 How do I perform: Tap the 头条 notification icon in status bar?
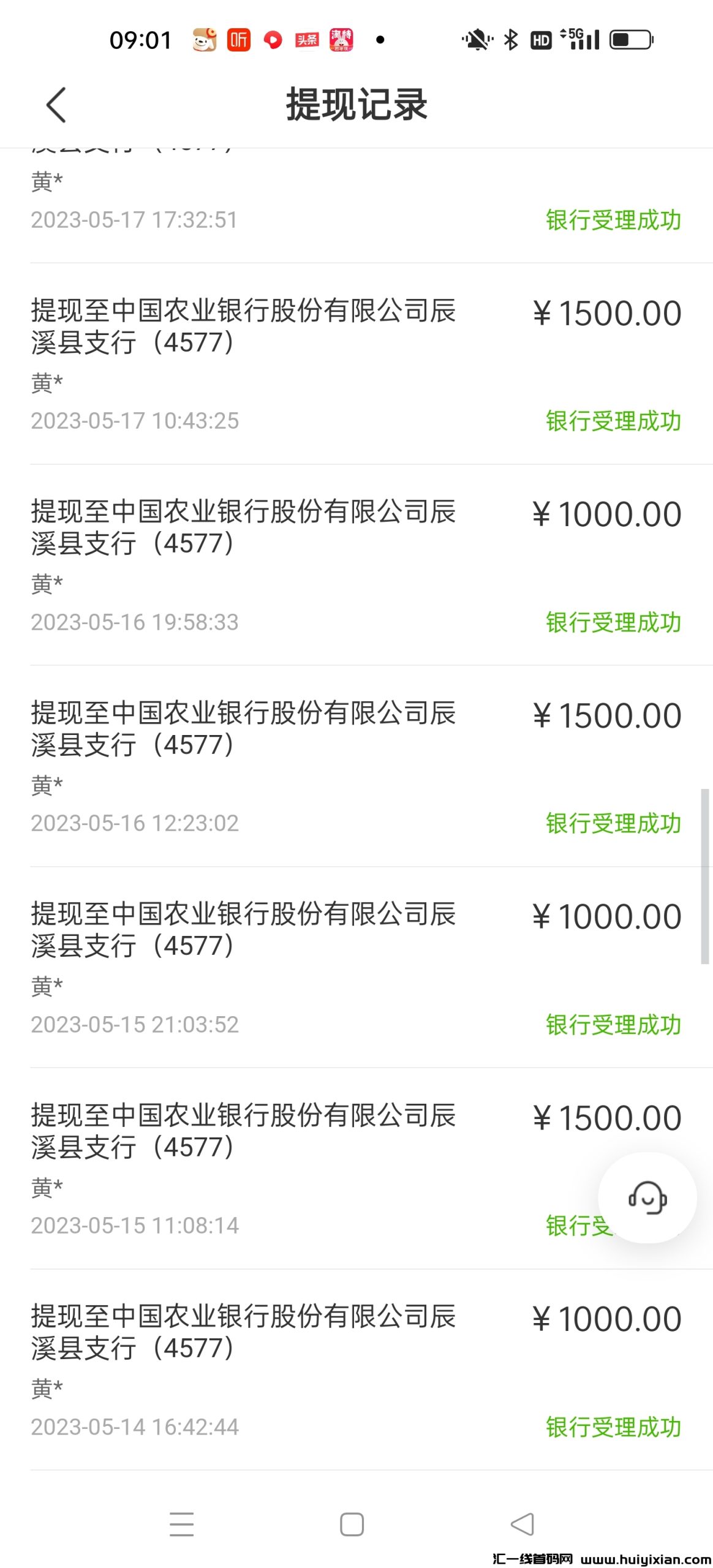click(x=306, y=39)
